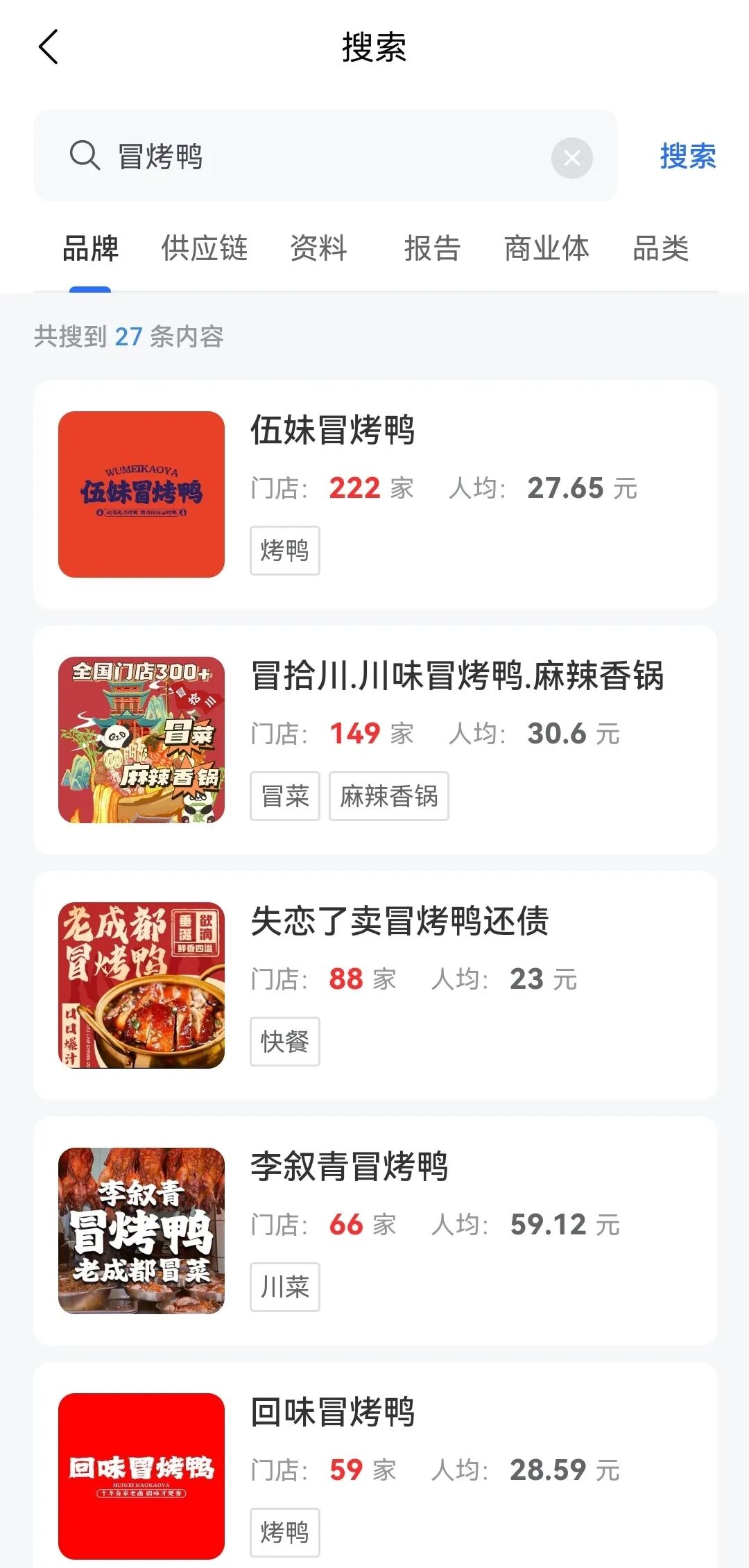Go back using the top-left arrow
The image size is (749, 1568).
tap(48, 47)
